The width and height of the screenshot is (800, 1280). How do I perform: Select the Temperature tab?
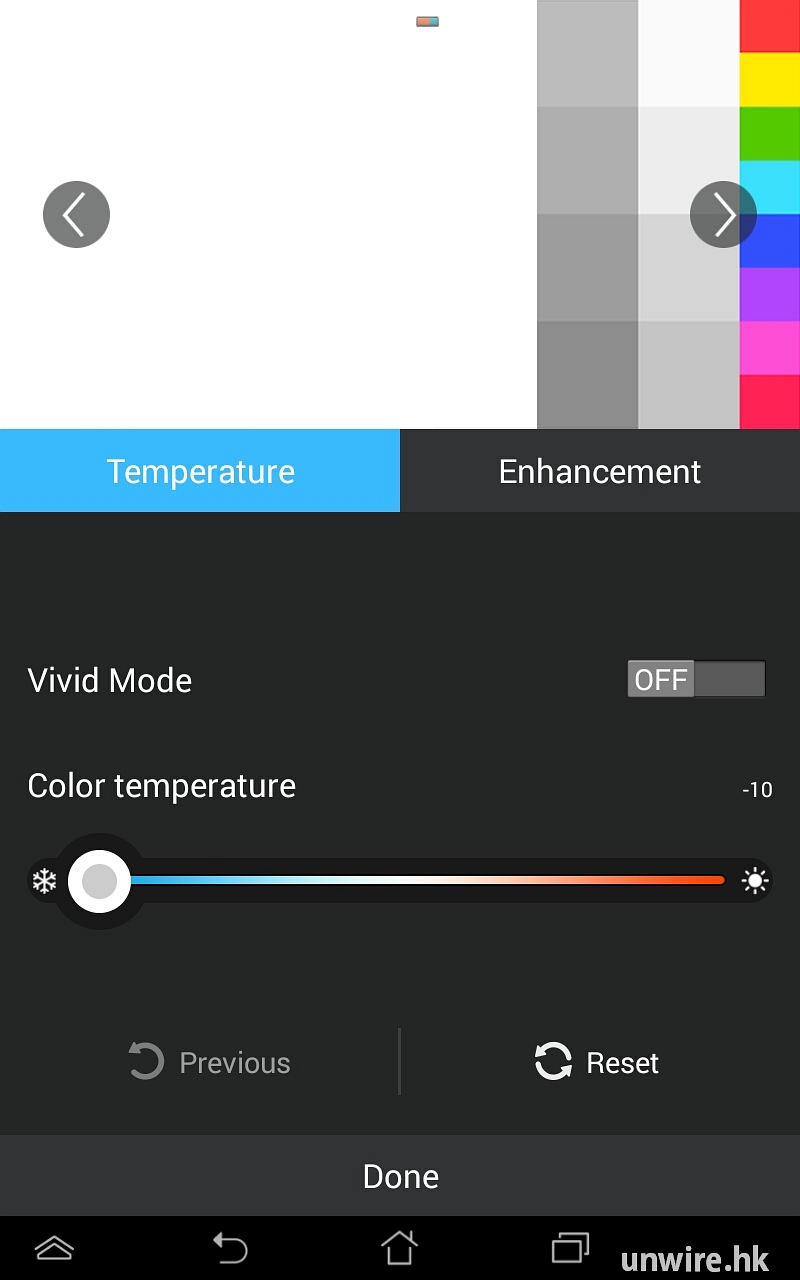tap(200, 471)
